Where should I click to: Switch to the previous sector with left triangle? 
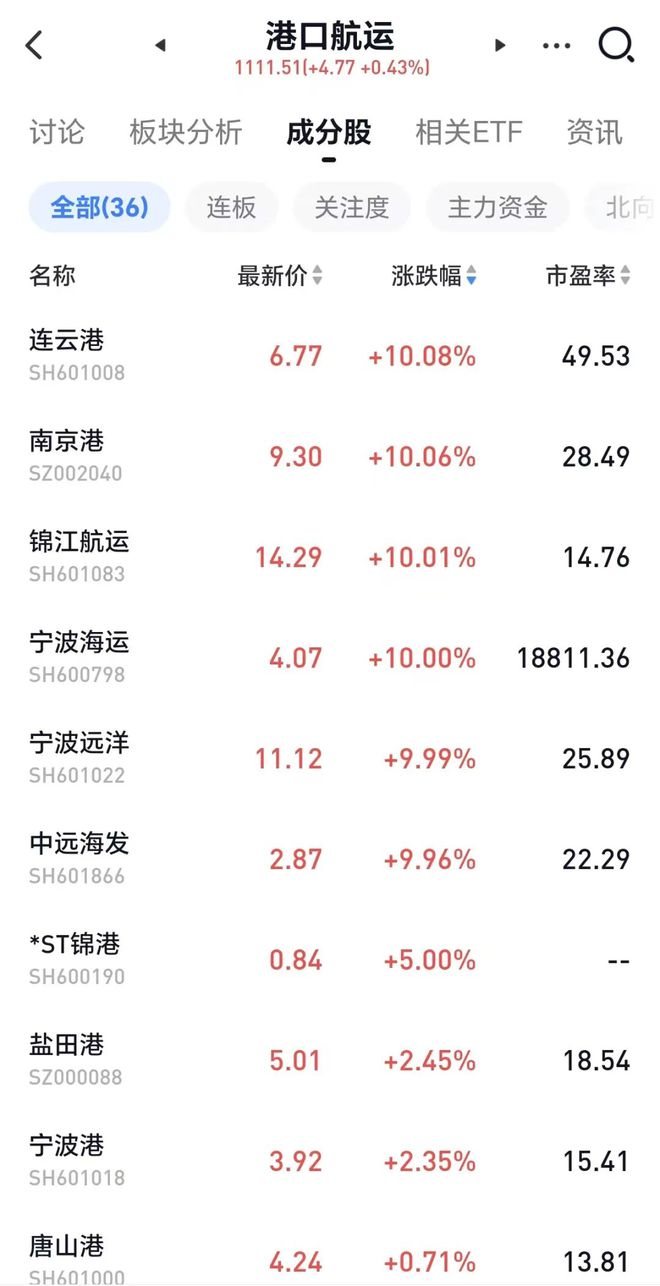click(160, 45)
